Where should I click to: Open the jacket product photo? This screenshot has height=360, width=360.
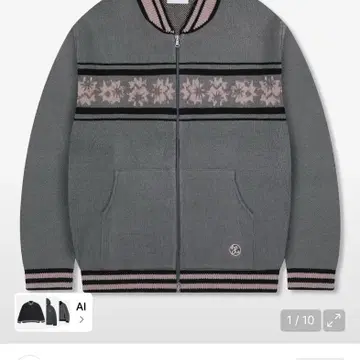[180, 147]
